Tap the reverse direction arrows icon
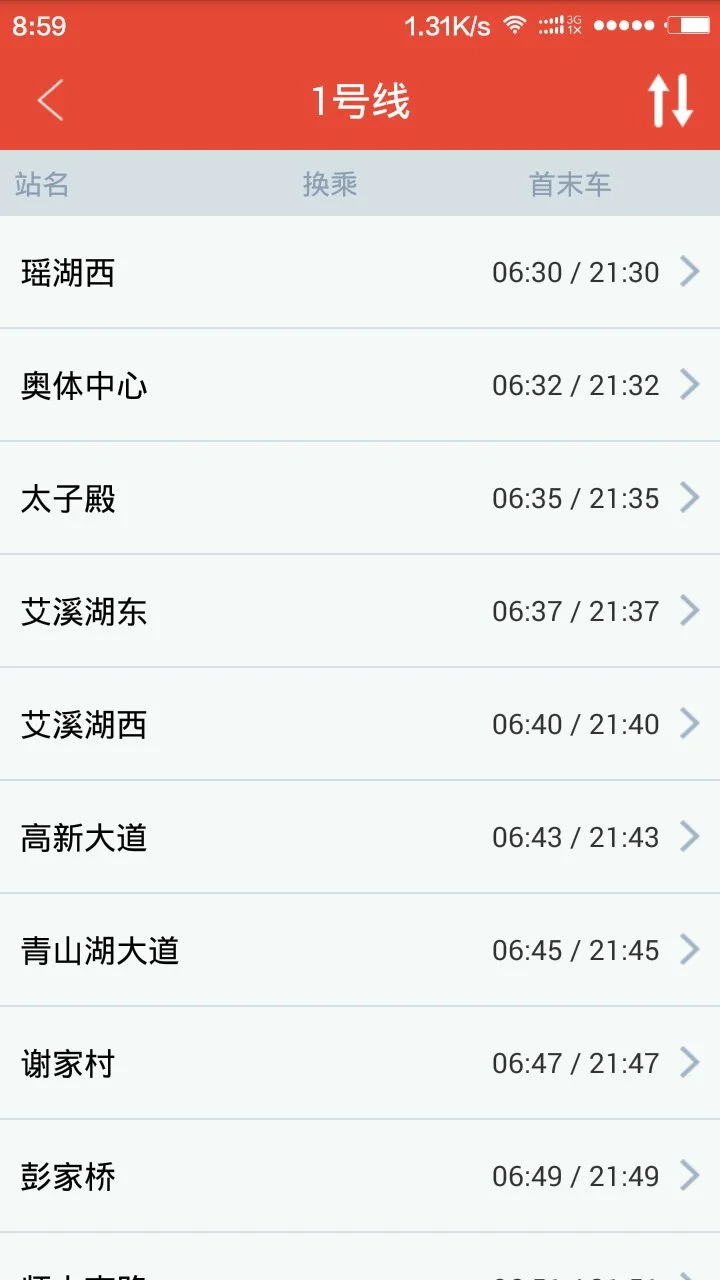The width and height of the screenshot is (720, 1280). tap(668, 101)
